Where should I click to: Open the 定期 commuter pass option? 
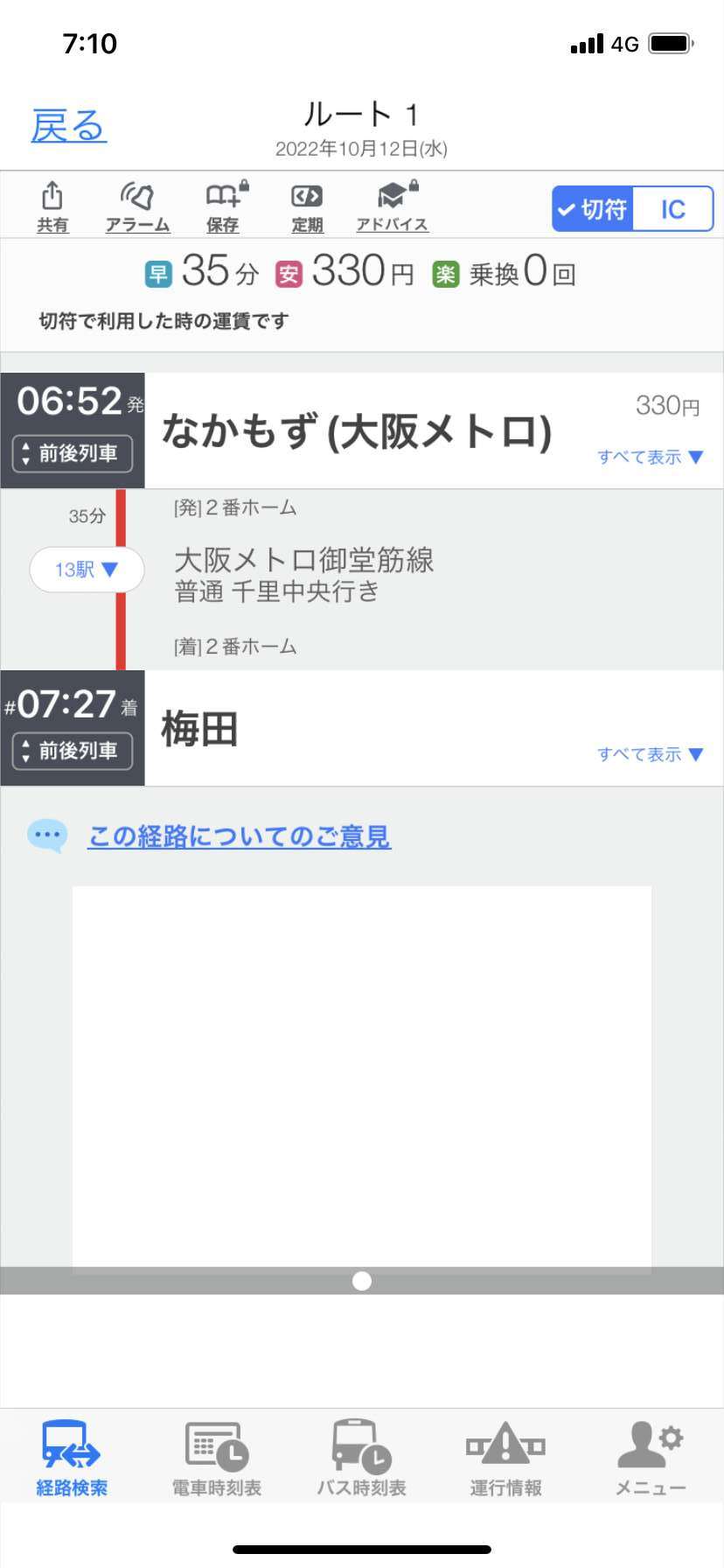pos(307,207)
